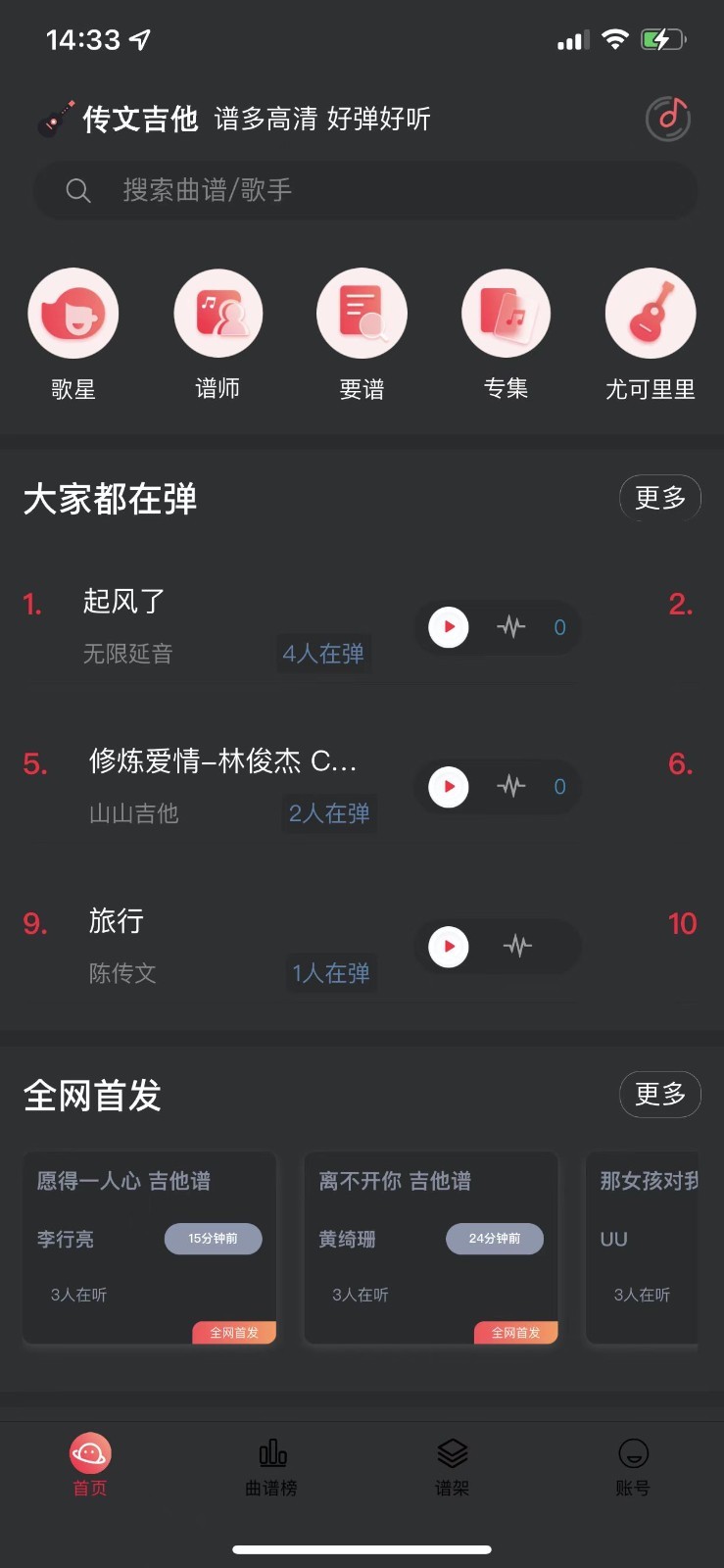Screen dimensions: 724x1568
Task: Play the song 起风了
Action: (448, 627)
